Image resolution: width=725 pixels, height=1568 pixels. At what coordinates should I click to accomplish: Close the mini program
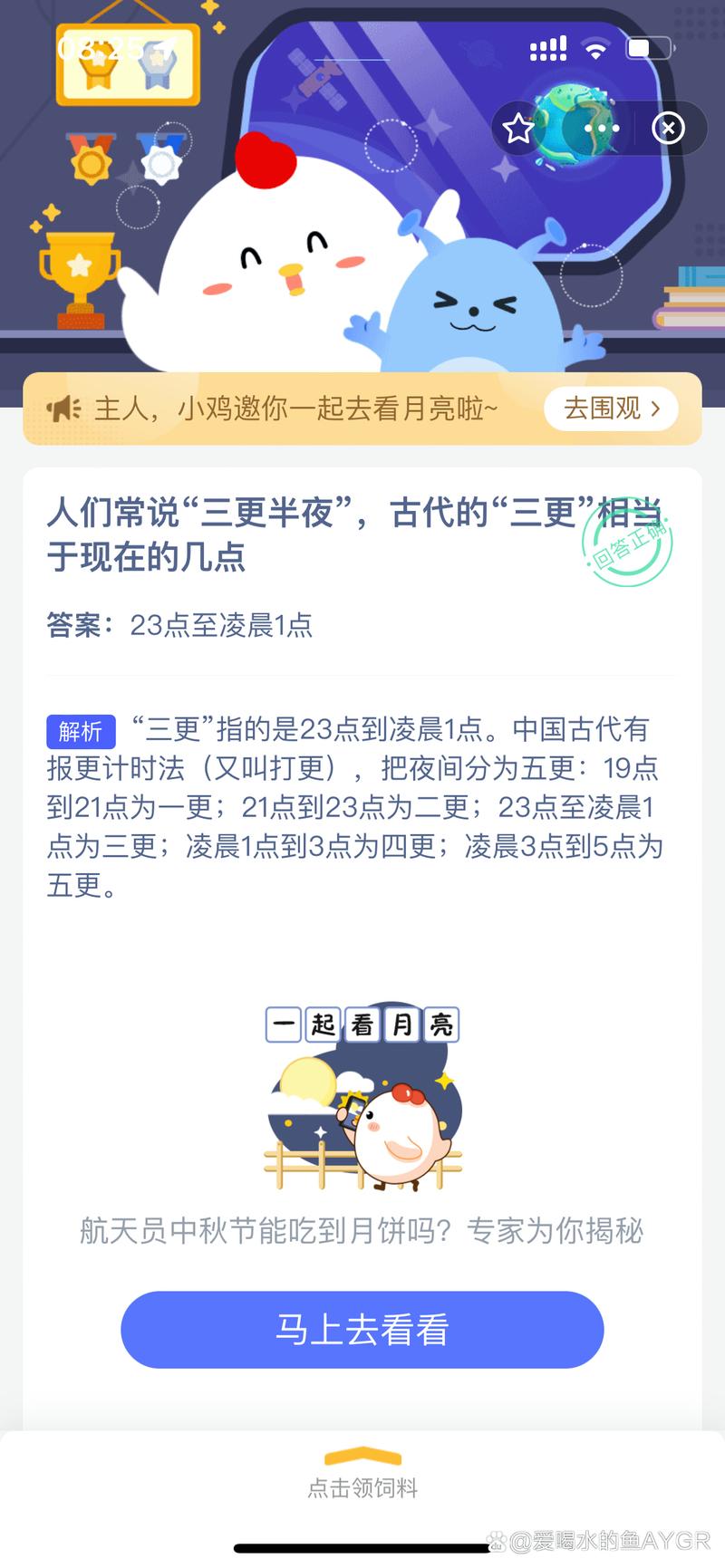click(669, 129)
